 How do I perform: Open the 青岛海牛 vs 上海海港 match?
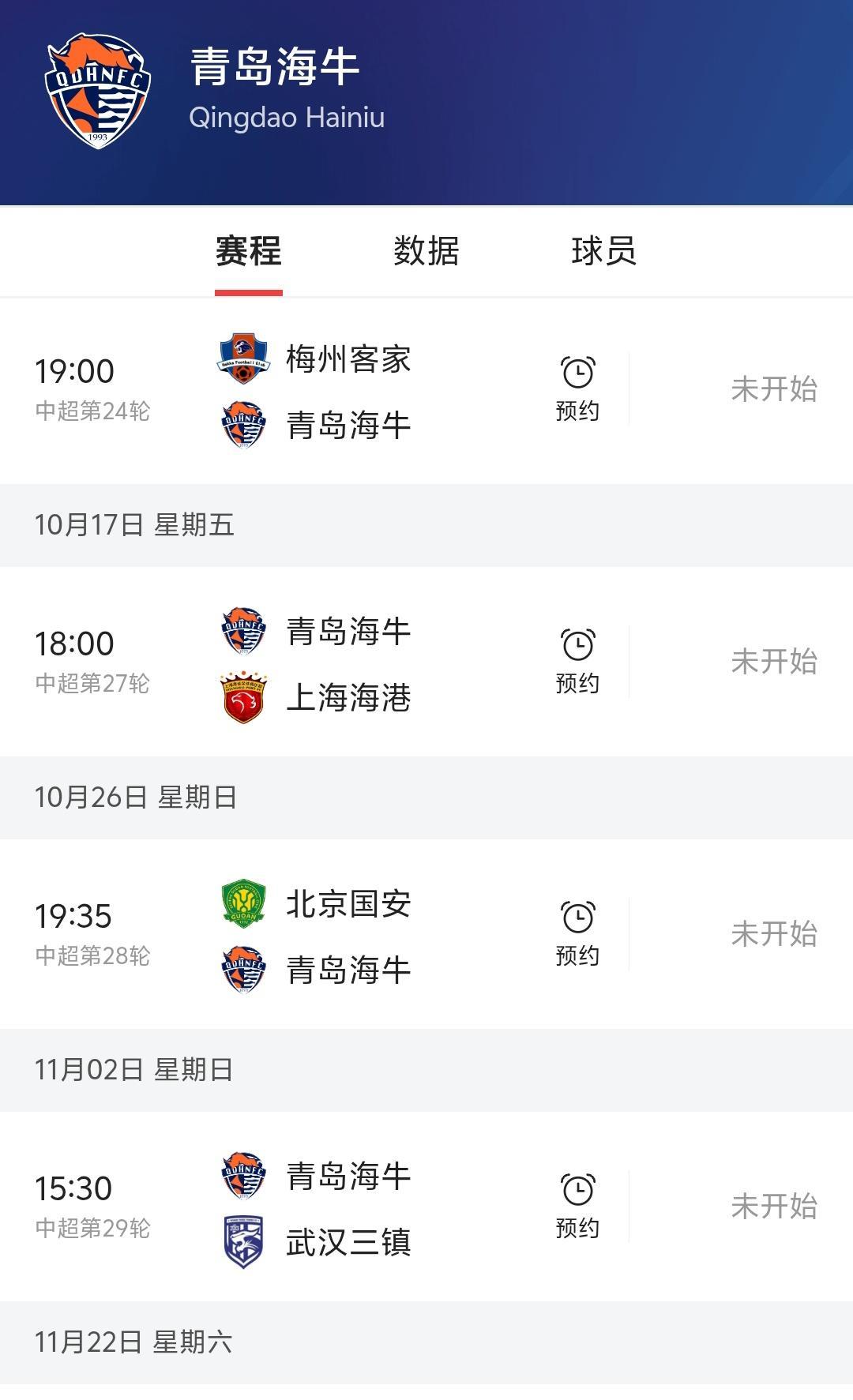348,664
